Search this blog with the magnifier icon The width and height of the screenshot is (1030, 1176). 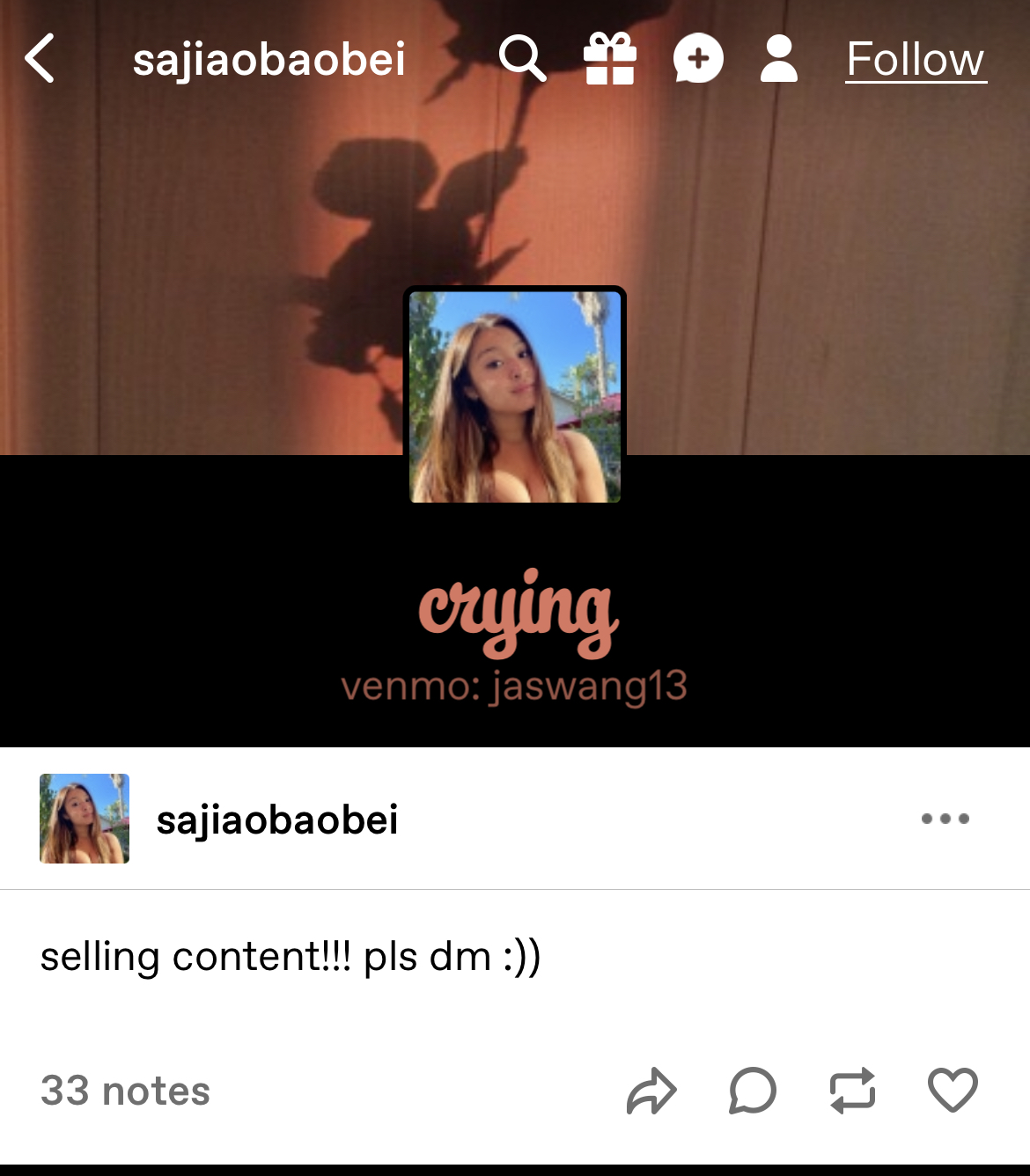(x=522, y=59)
